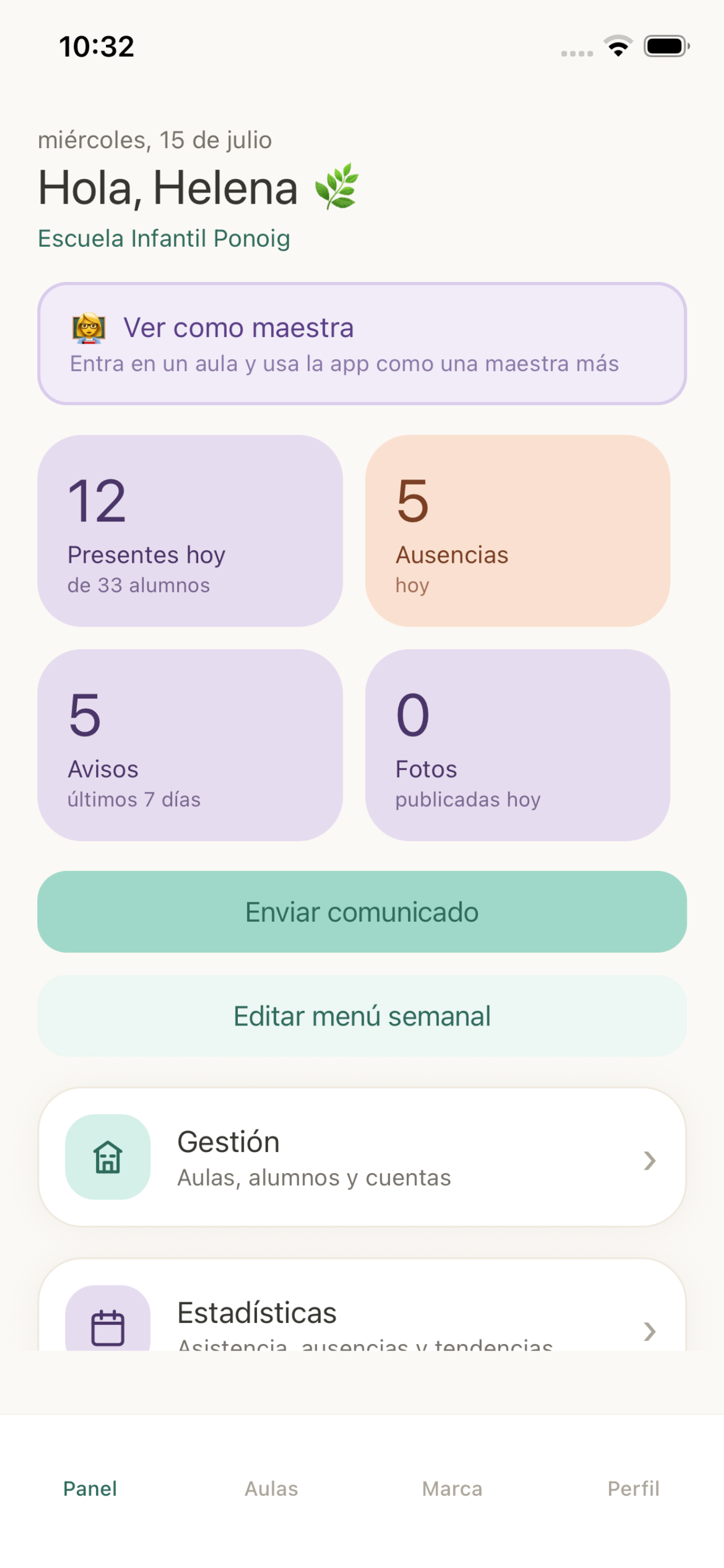Open the Presentes hoy card
Viewport: 724px width, 1568px height.
coord(190,531)
